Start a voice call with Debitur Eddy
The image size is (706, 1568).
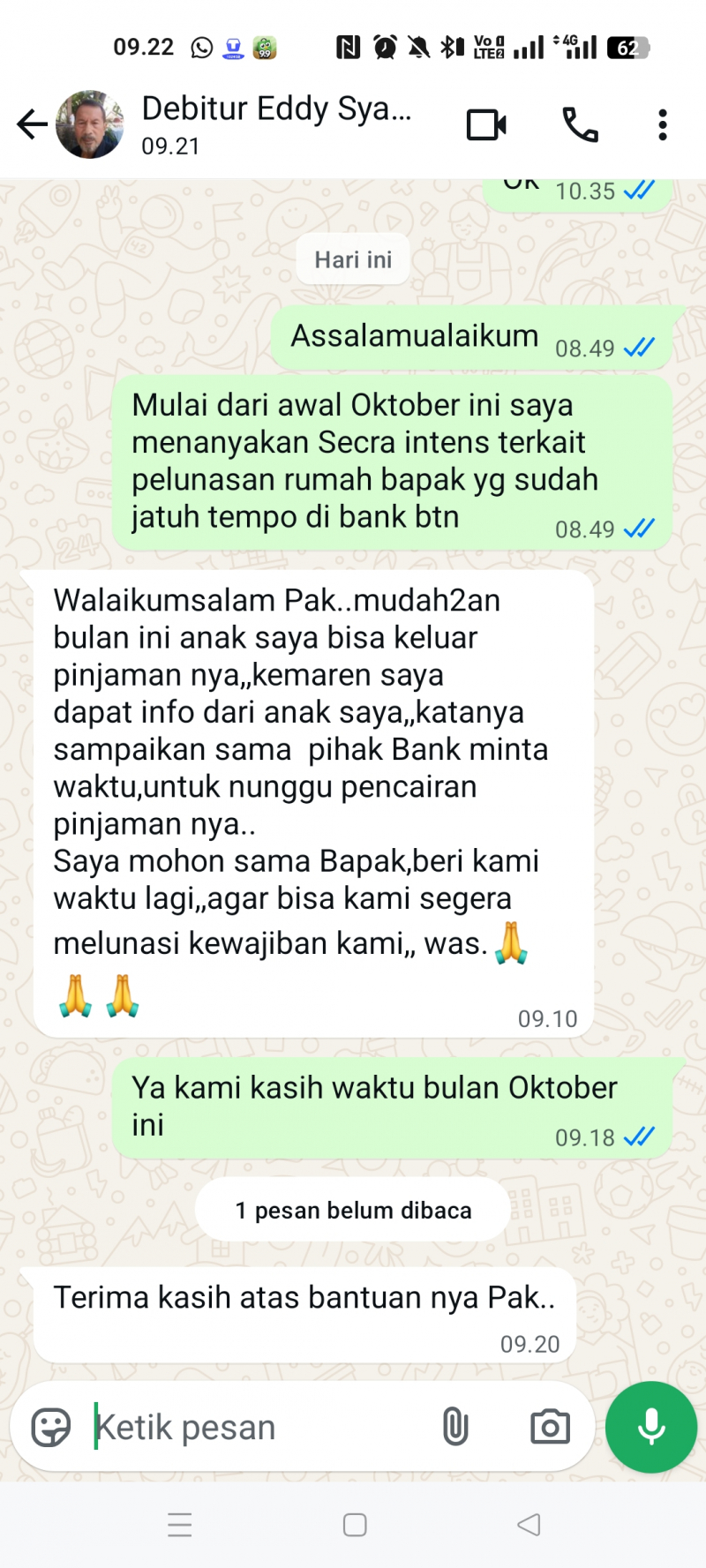(x=580, y=125)
